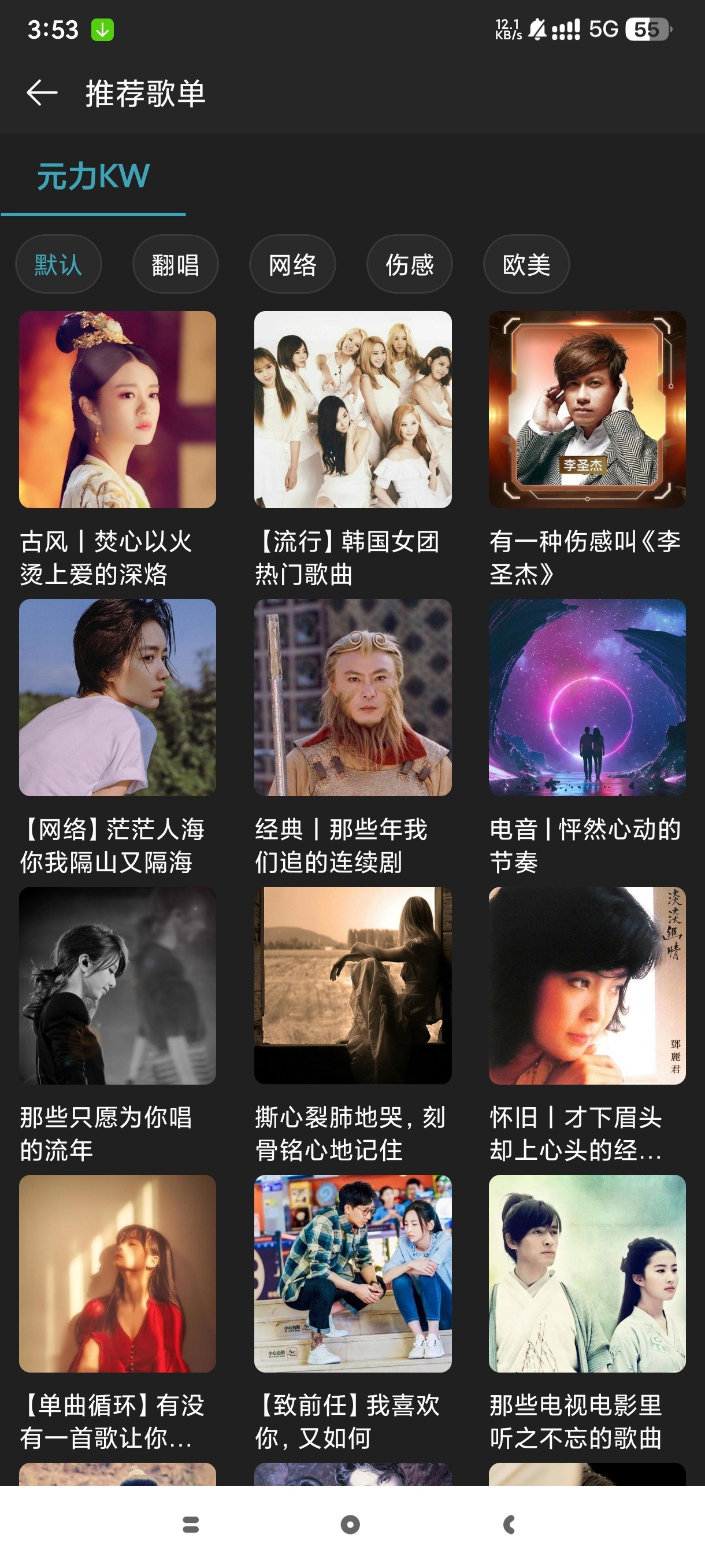Open 经典丨那些年我们追的连续剧
Image resolution: width=705 pixels, height=1568 pixels.
pos(353,698)
